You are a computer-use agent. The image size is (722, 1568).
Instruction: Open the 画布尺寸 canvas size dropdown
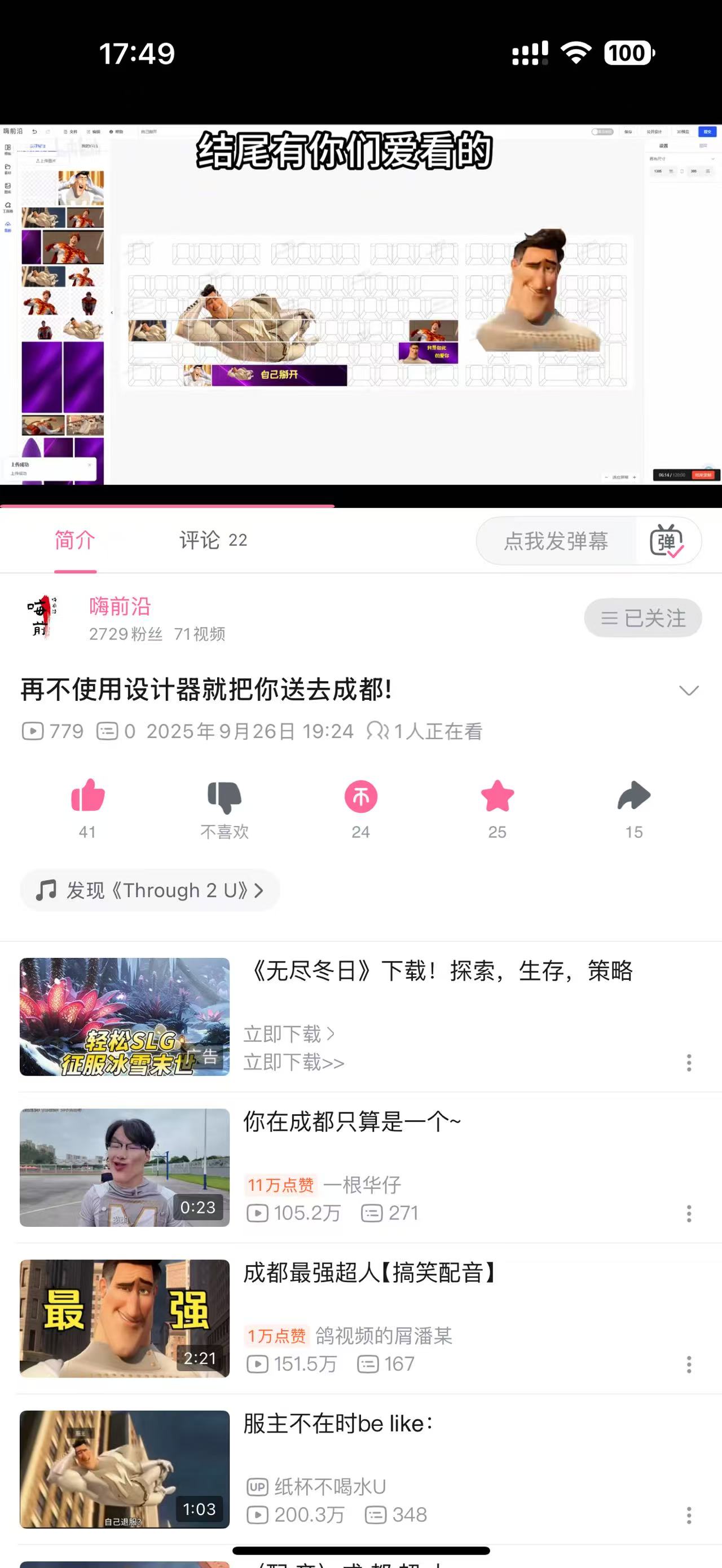pos(713,160)
